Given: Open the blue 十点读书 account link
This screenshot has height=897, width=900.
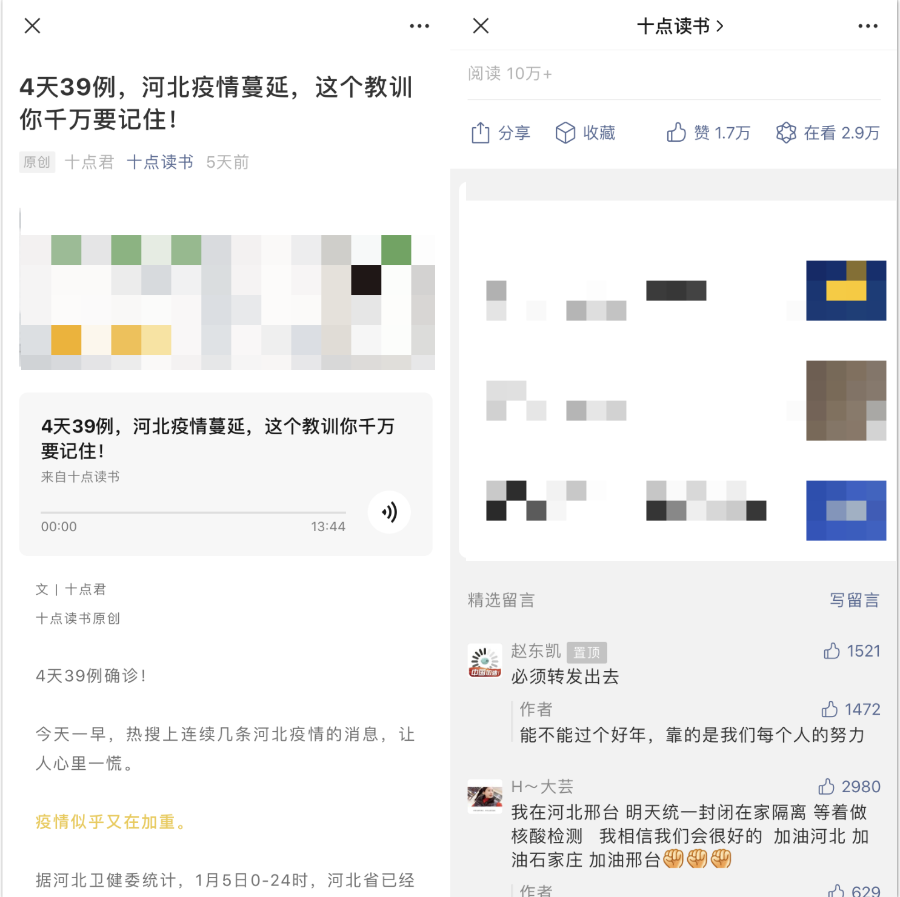Looking at the screenshot, I should (x=160, y=162).
